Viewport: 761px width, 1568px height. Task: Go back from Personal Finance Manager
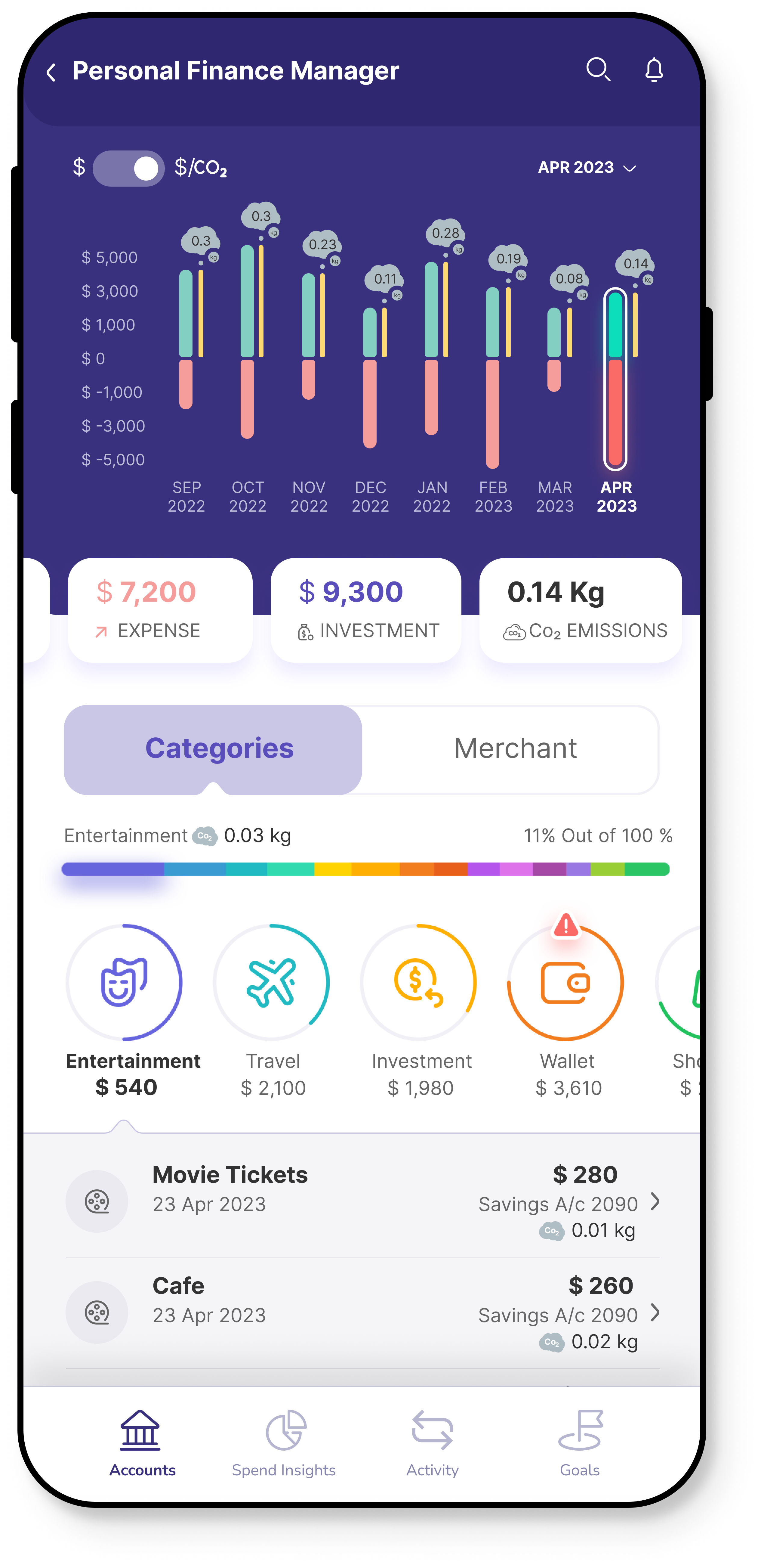tap(51, 73)
